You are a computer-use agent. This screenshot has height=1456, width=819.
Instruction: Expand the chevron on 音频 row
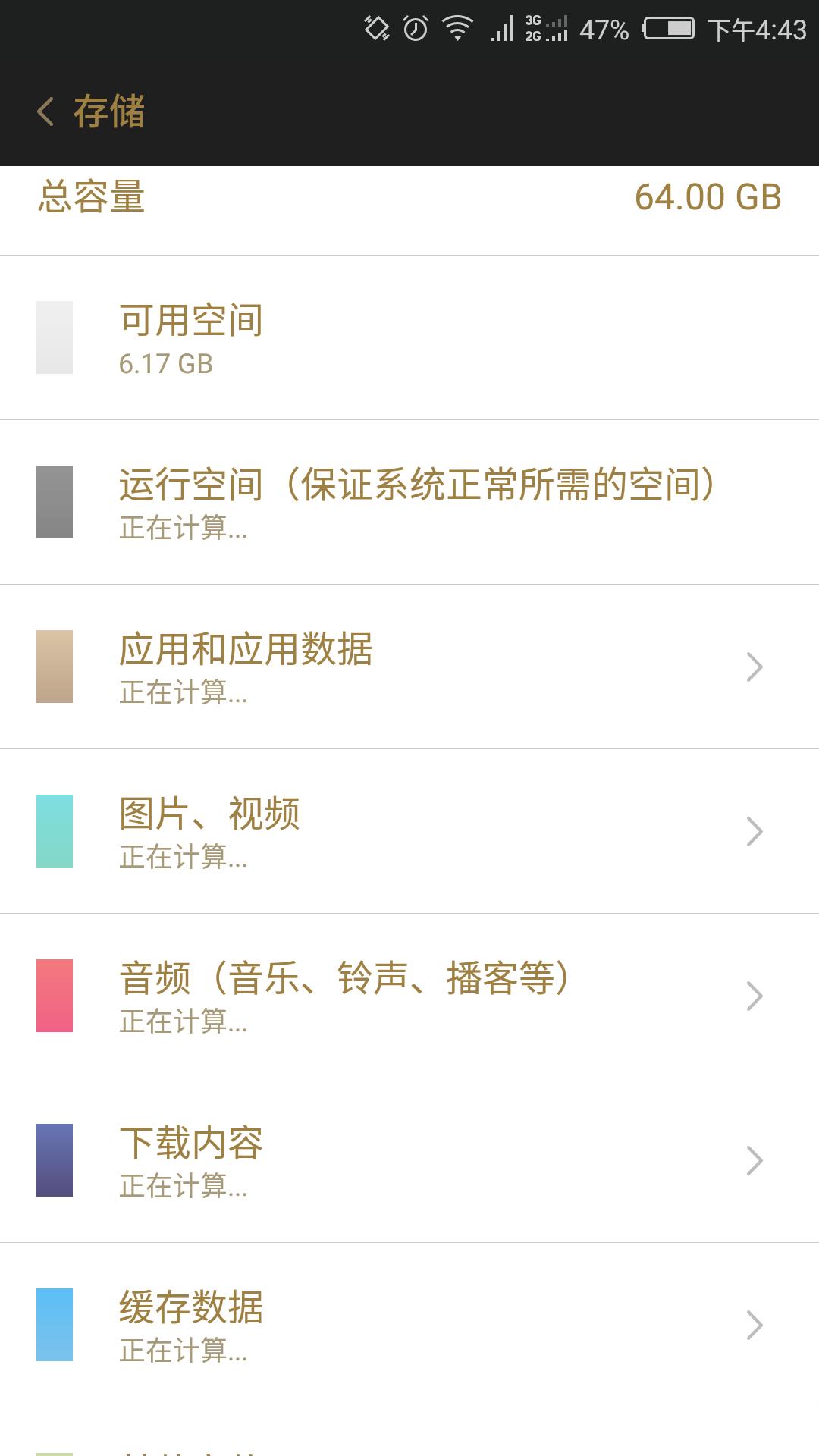[753, 996]
